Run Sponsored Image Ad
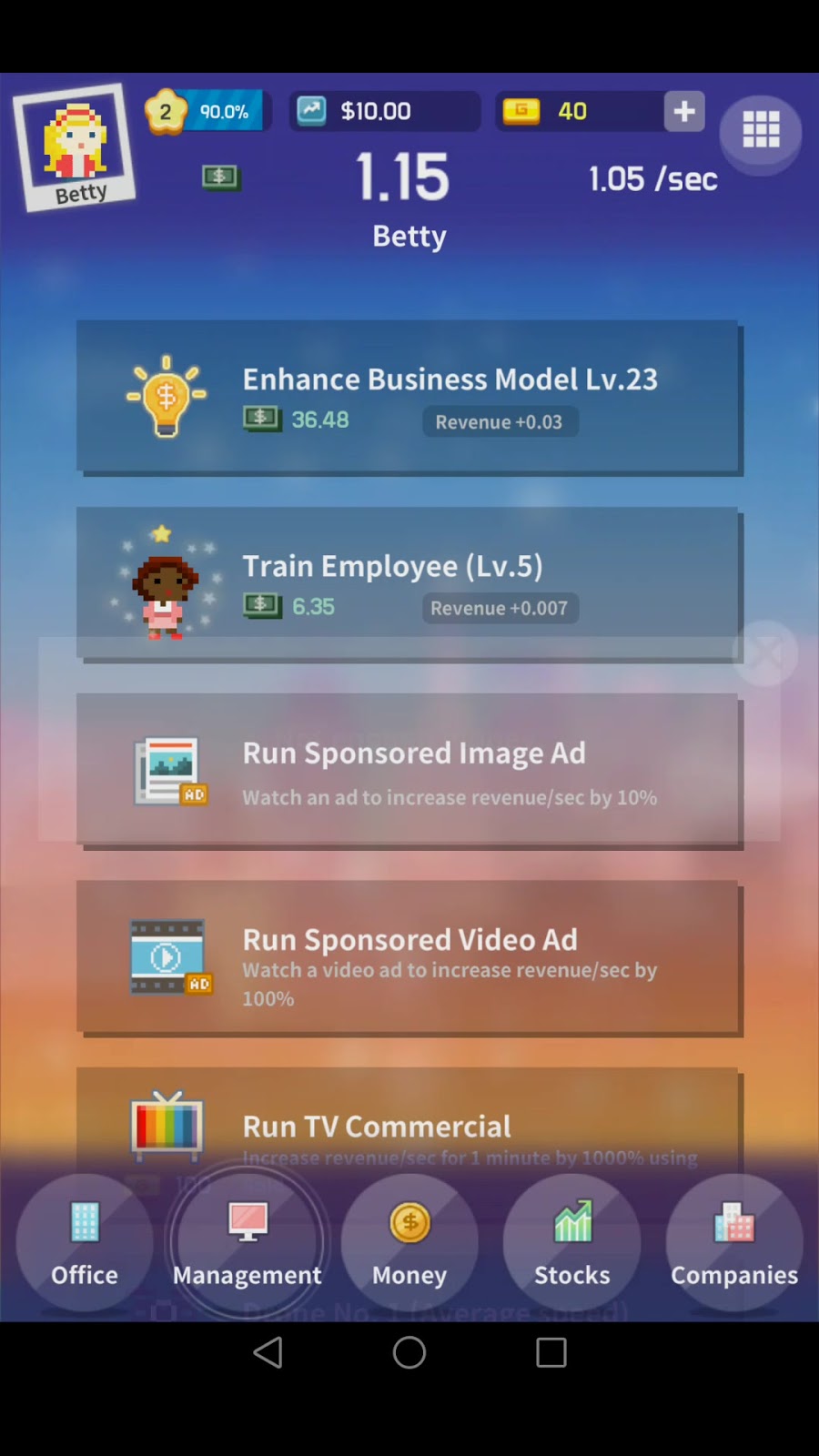This screenshot has width=819, height=1456. pyautogui.click(x=408, y=771)
